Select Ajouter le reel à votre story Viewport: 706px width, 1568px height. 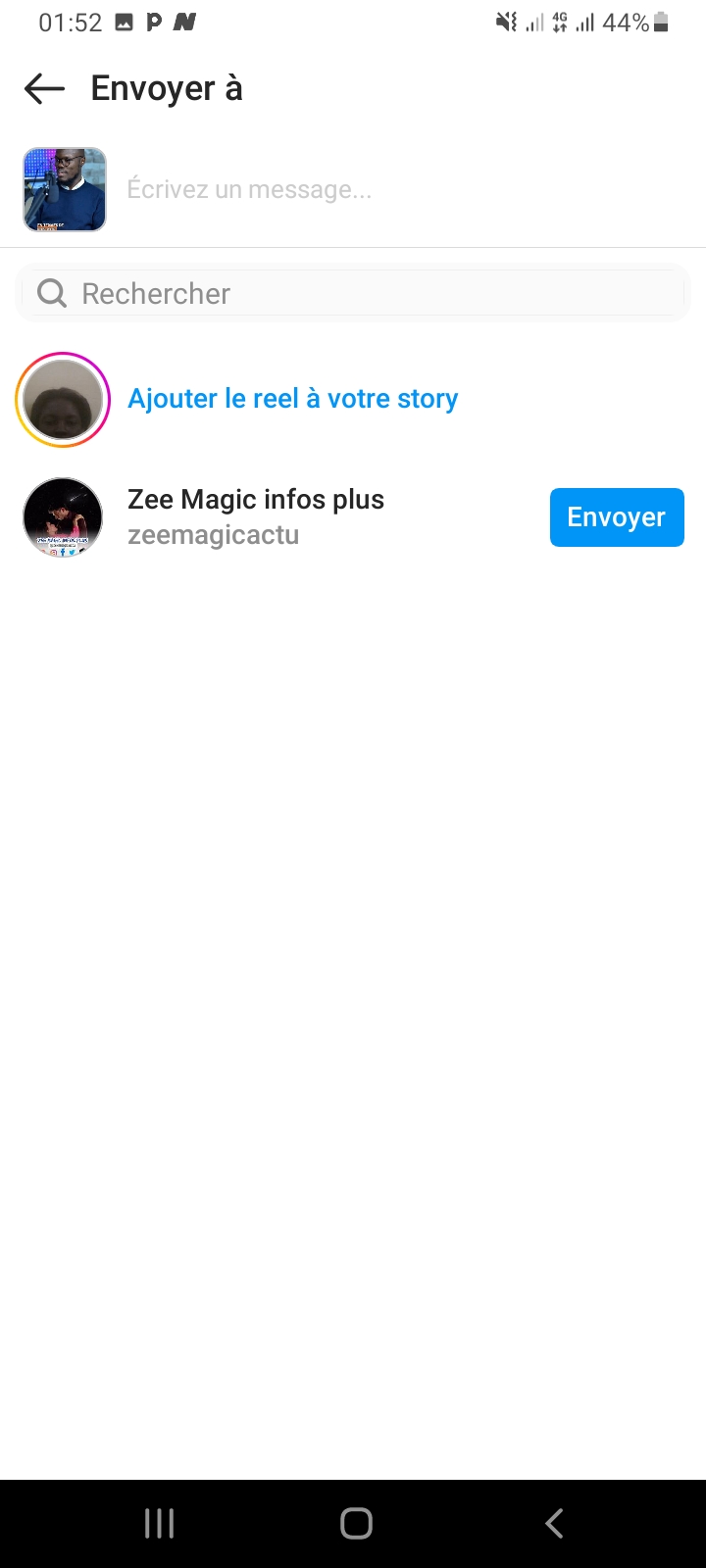pos(292,399)
